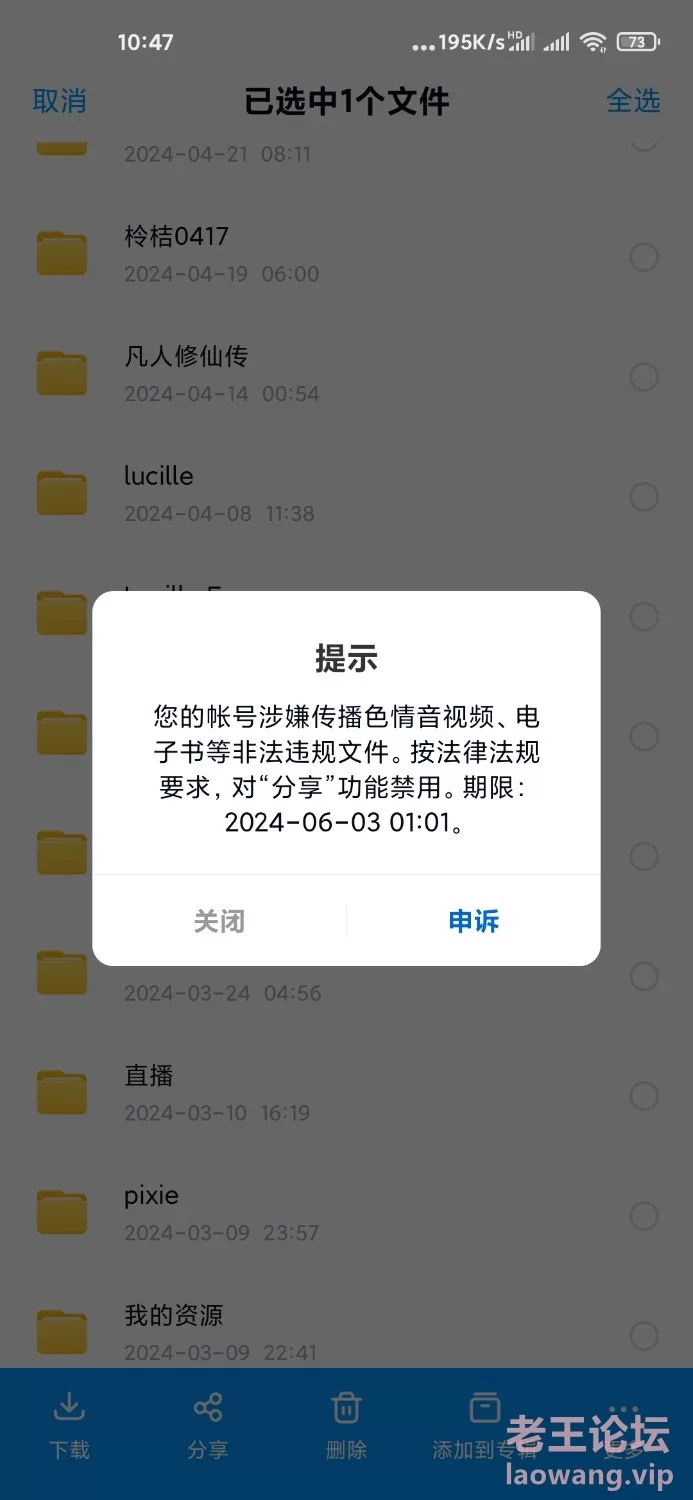Tap 删除 to delete selected file

click(x=346, y=1426)
